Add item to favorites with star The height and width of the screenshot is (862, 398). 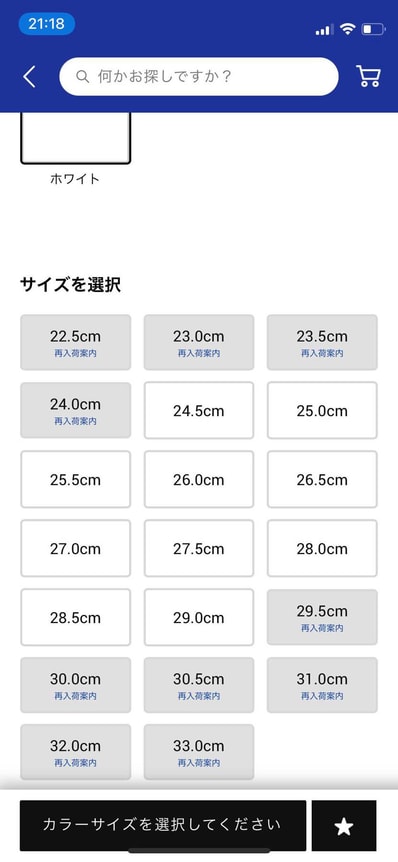click(344, 825)
